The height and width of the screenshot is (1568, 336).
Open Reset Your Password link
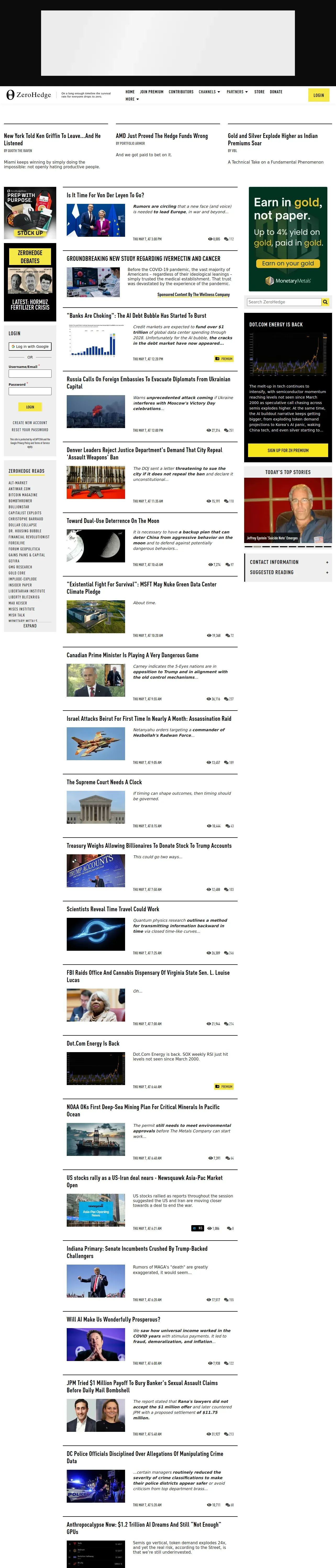[30, 430]
